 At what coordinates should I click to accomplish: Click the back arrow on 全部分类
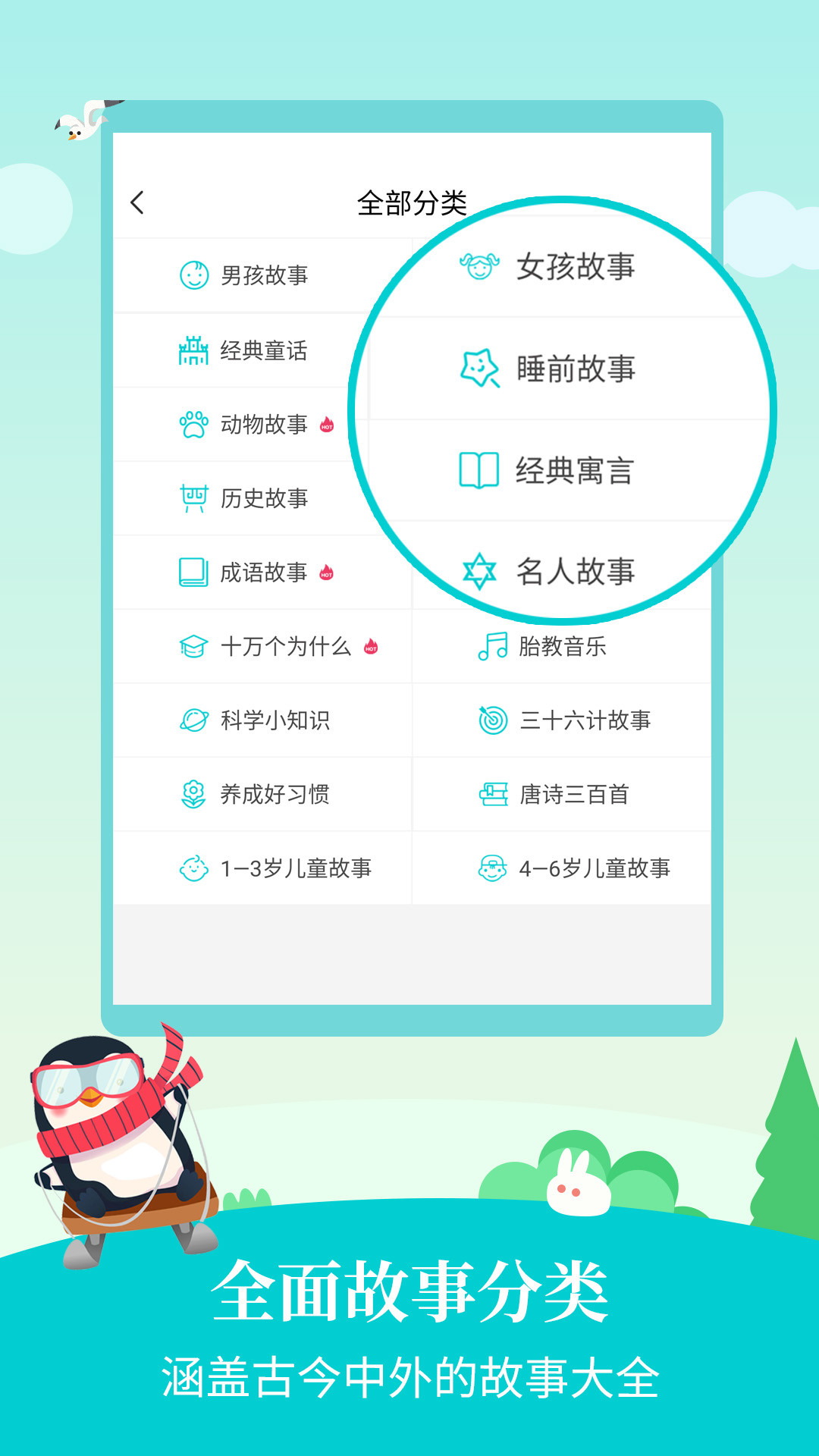(137, 203)
